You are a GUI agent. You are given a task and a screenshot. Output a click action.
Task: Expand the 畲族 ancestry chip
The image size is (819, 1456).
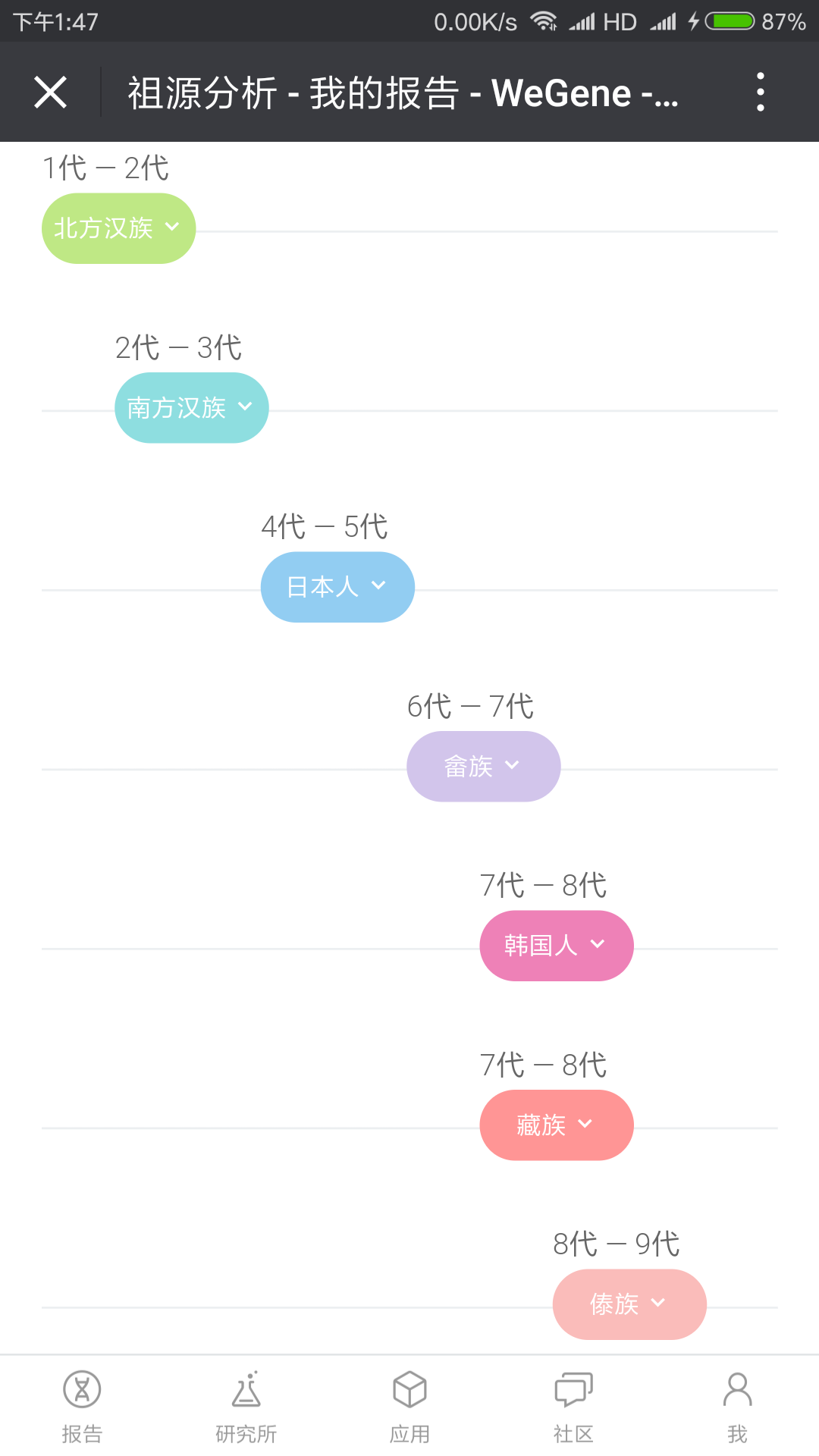(x=484, y=767)
